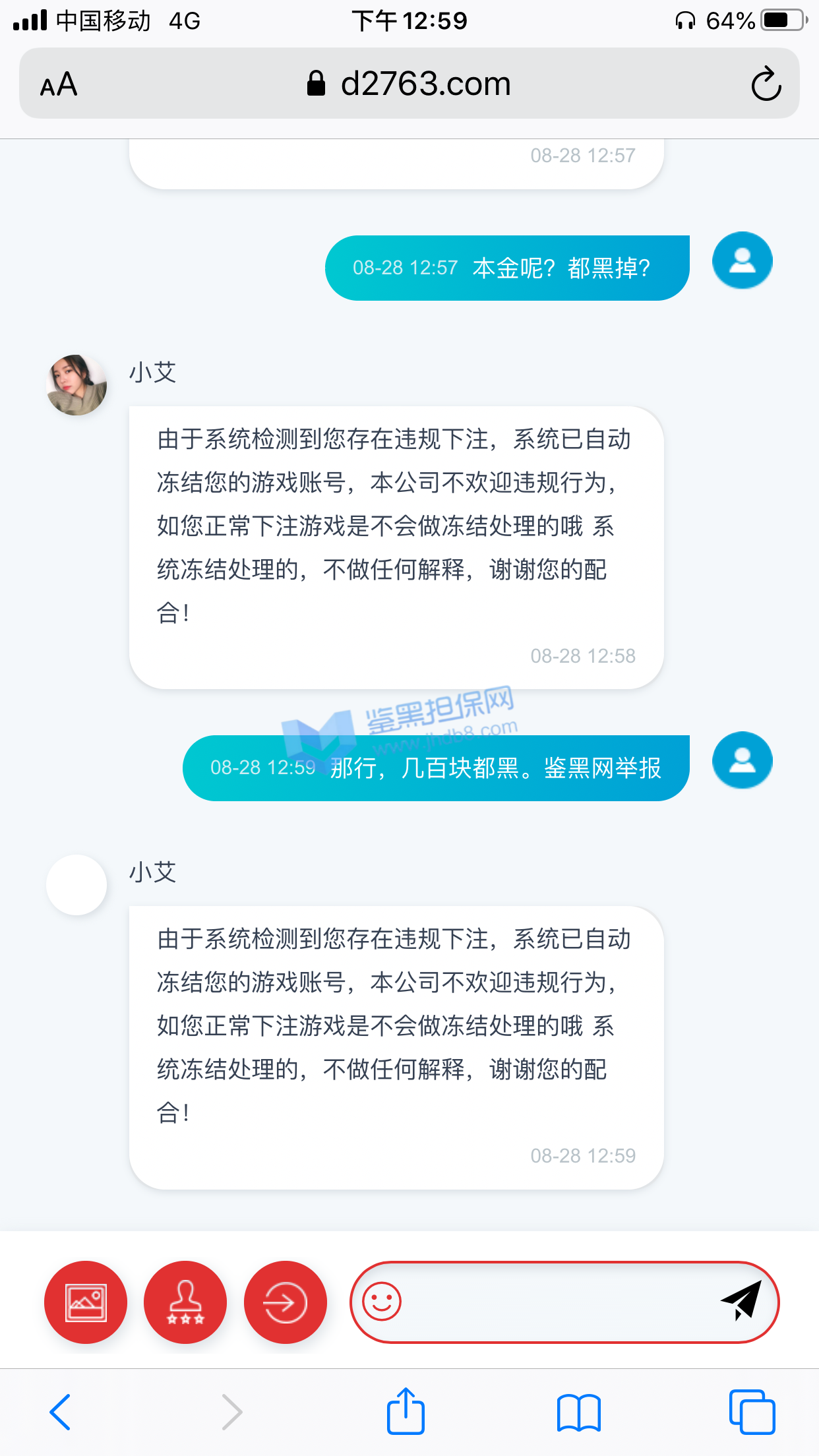Send the message with paper plane

click(741, 1301)
